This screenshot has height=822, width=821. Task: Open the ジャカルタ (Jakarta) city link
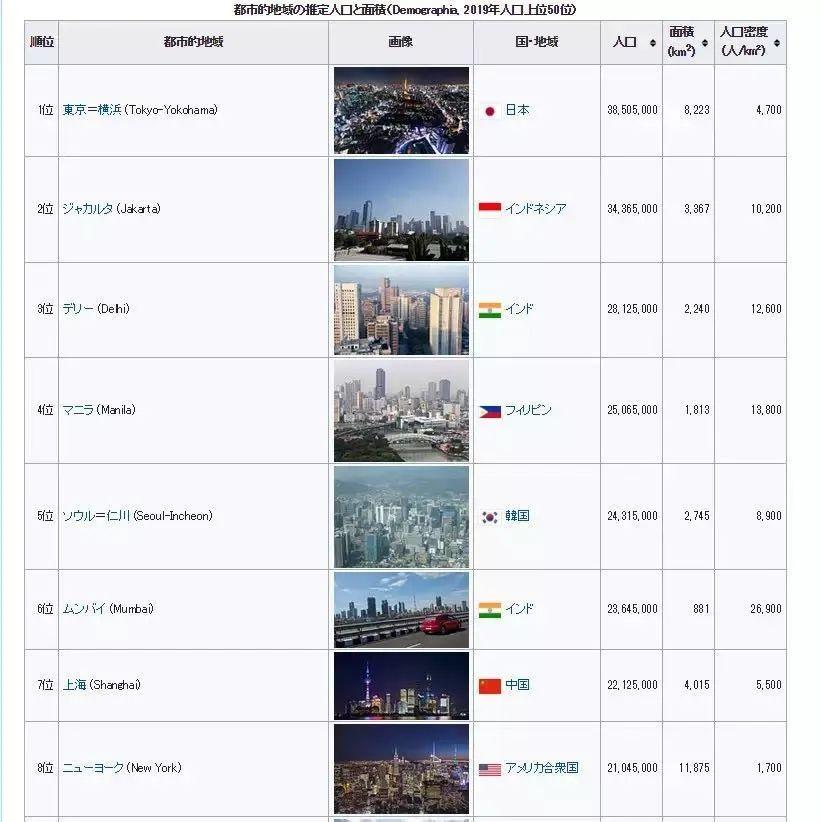pyautogui.click(x=87, y=209)
